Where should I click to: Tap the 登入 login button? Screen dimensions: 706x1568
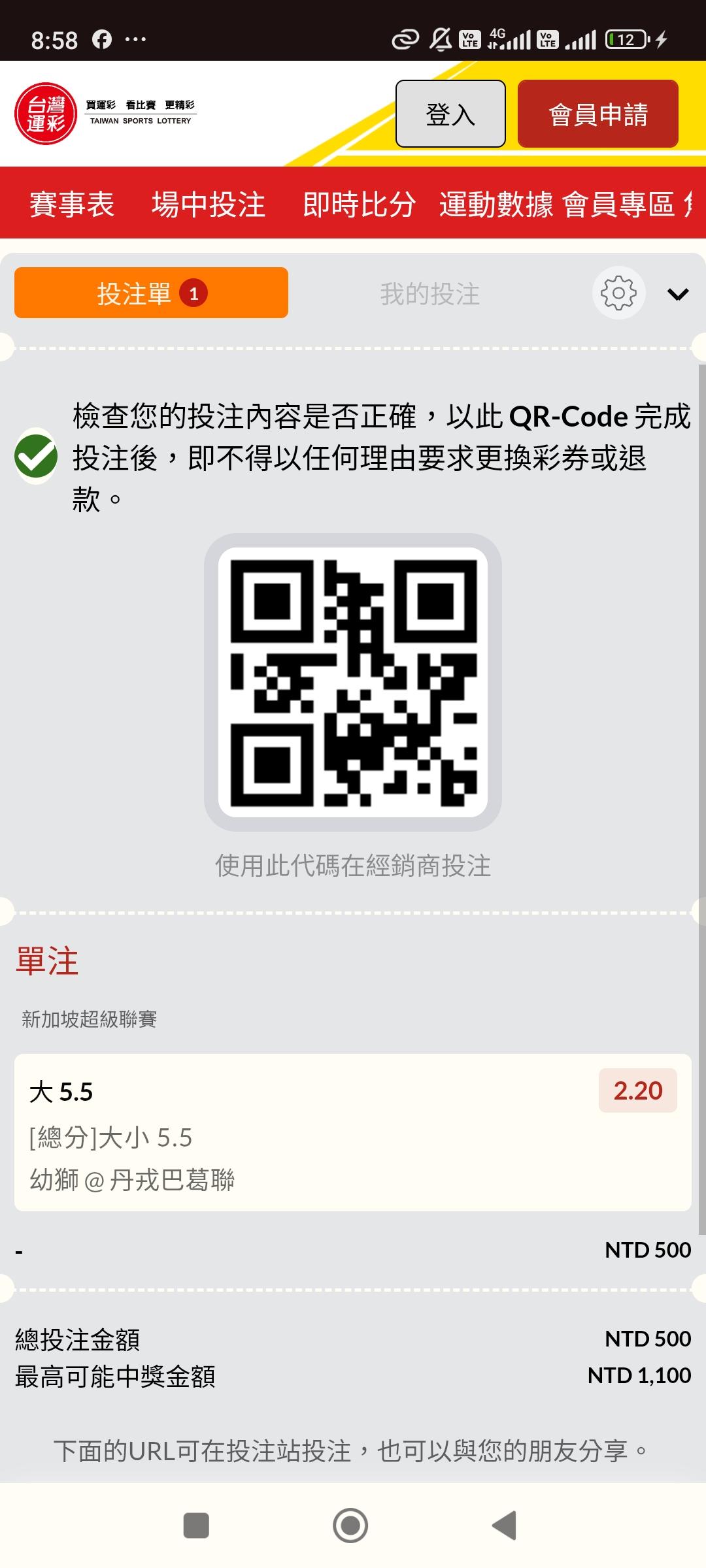click(x=450, y=114)
